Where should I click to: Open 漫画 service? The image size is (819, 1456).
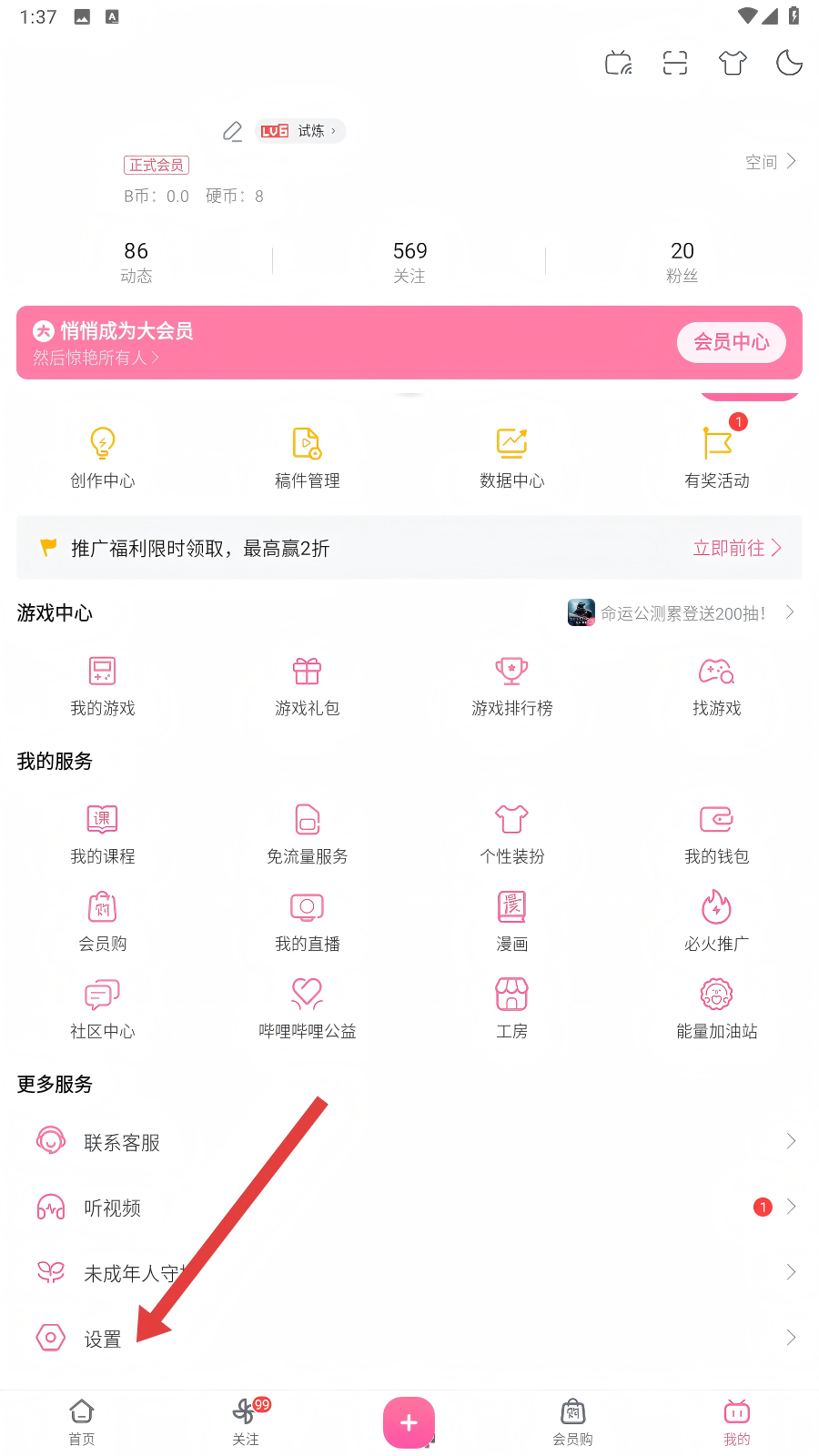(x=511, y=921)
